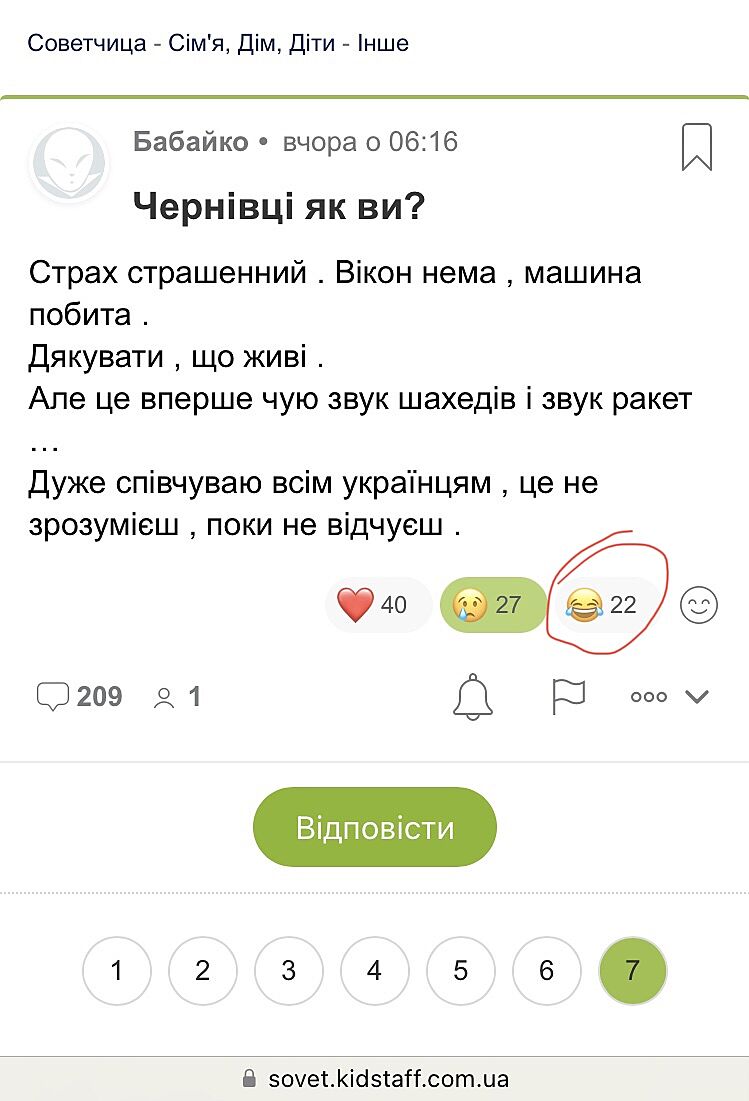Add a laughing reaction with 22
The height and width of the screenshot is (1101, 749).
[602, 605]
